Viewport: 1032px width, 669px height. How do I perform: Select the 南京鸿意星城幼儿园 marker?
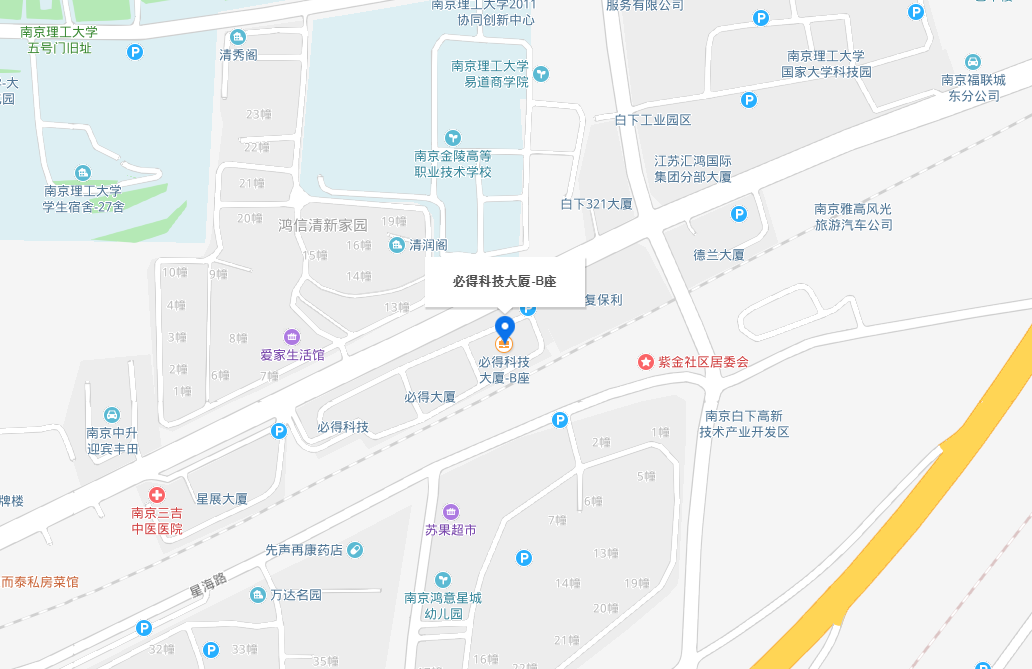443,579
